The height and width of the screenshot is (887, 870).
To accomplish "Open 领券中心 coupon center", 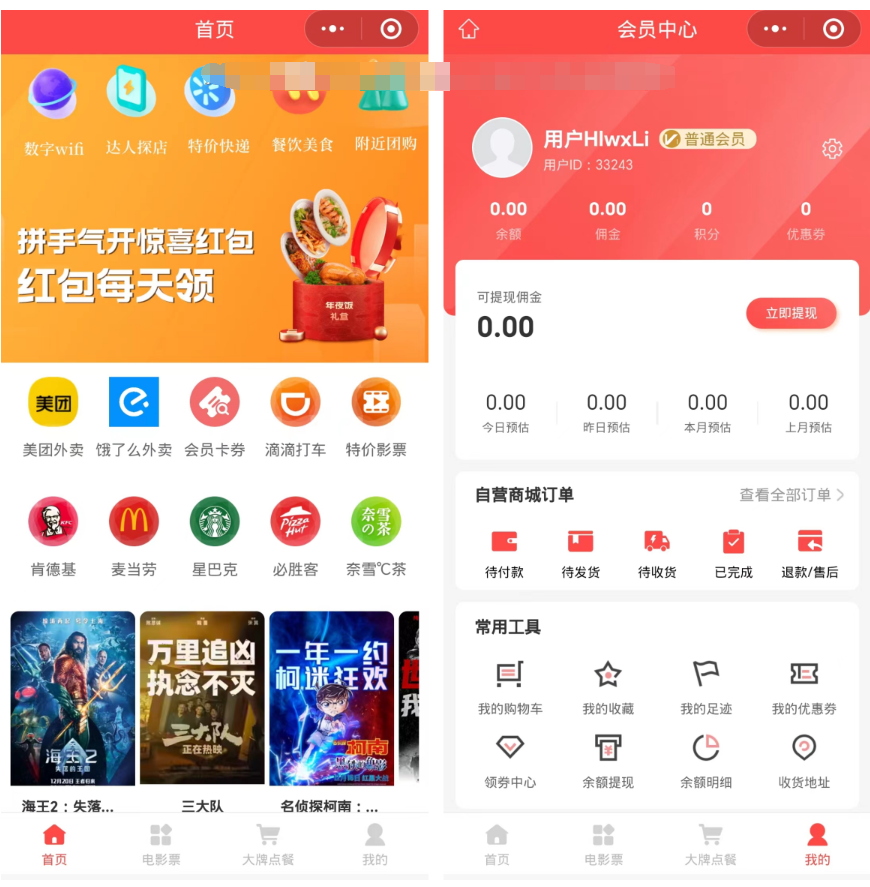I will [510, 761].
